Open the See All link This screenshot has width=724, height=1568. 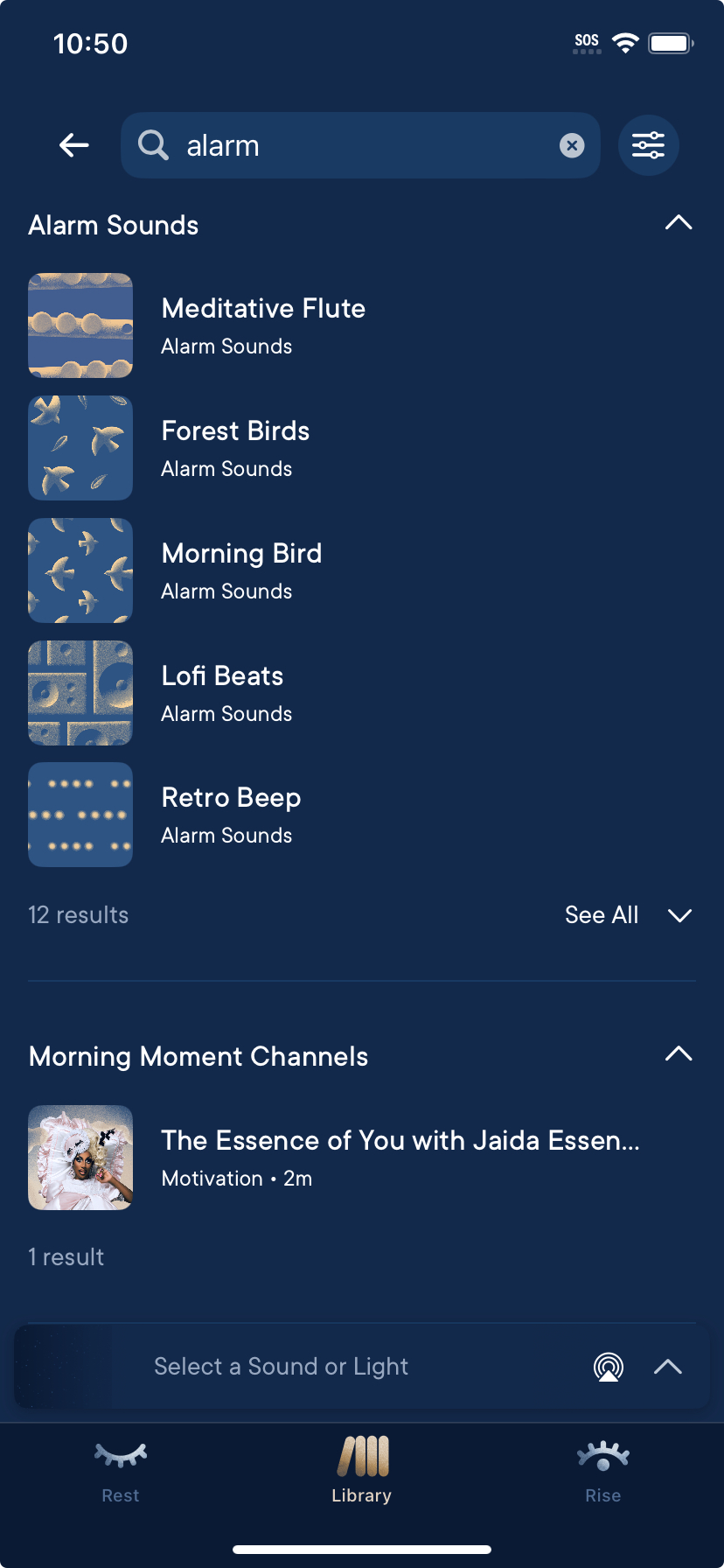point(602,914)
